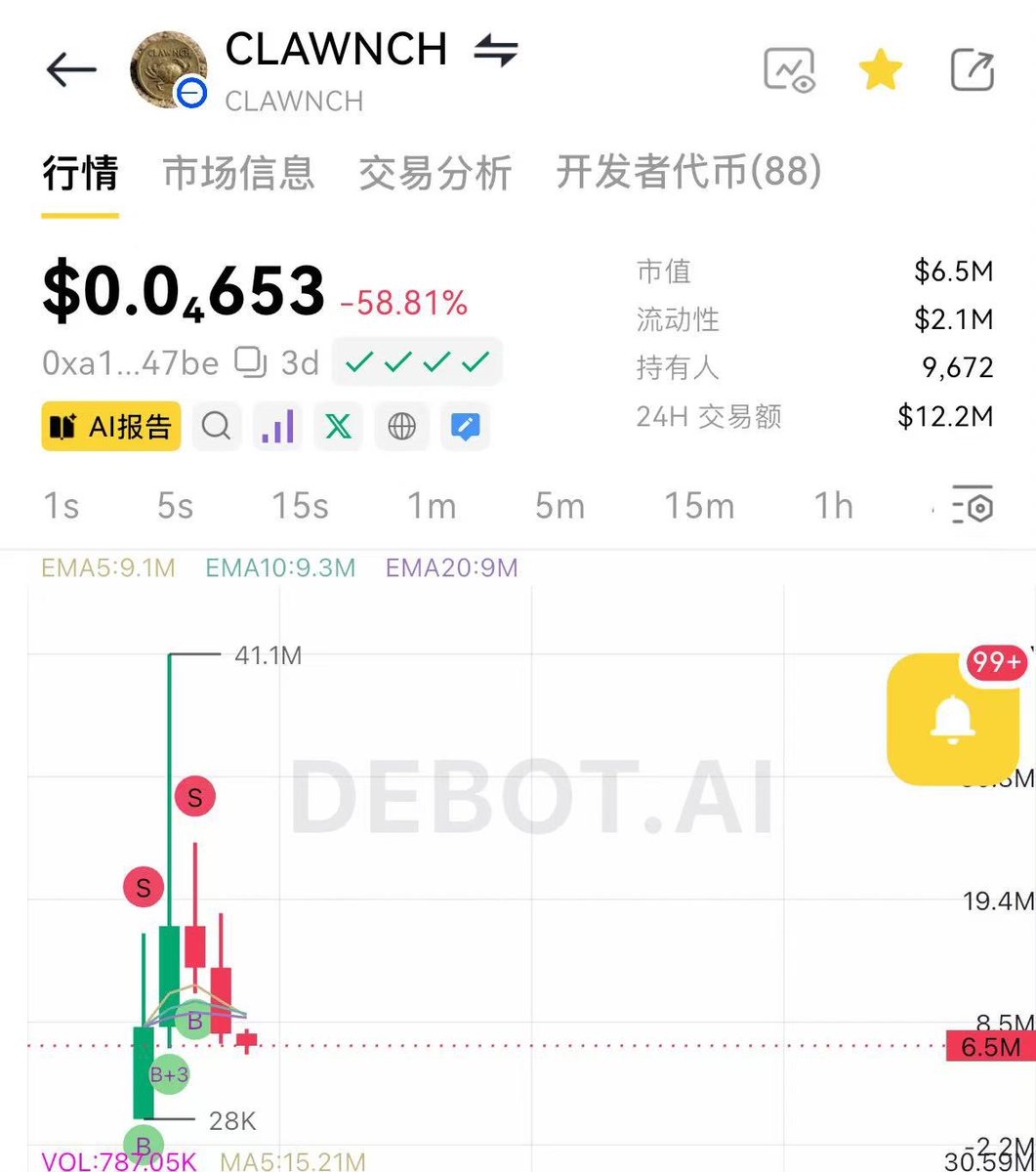This screenshot has height=1172, width=1036.
Task: Open the yellow alert bell button
Action: [952, 720]
